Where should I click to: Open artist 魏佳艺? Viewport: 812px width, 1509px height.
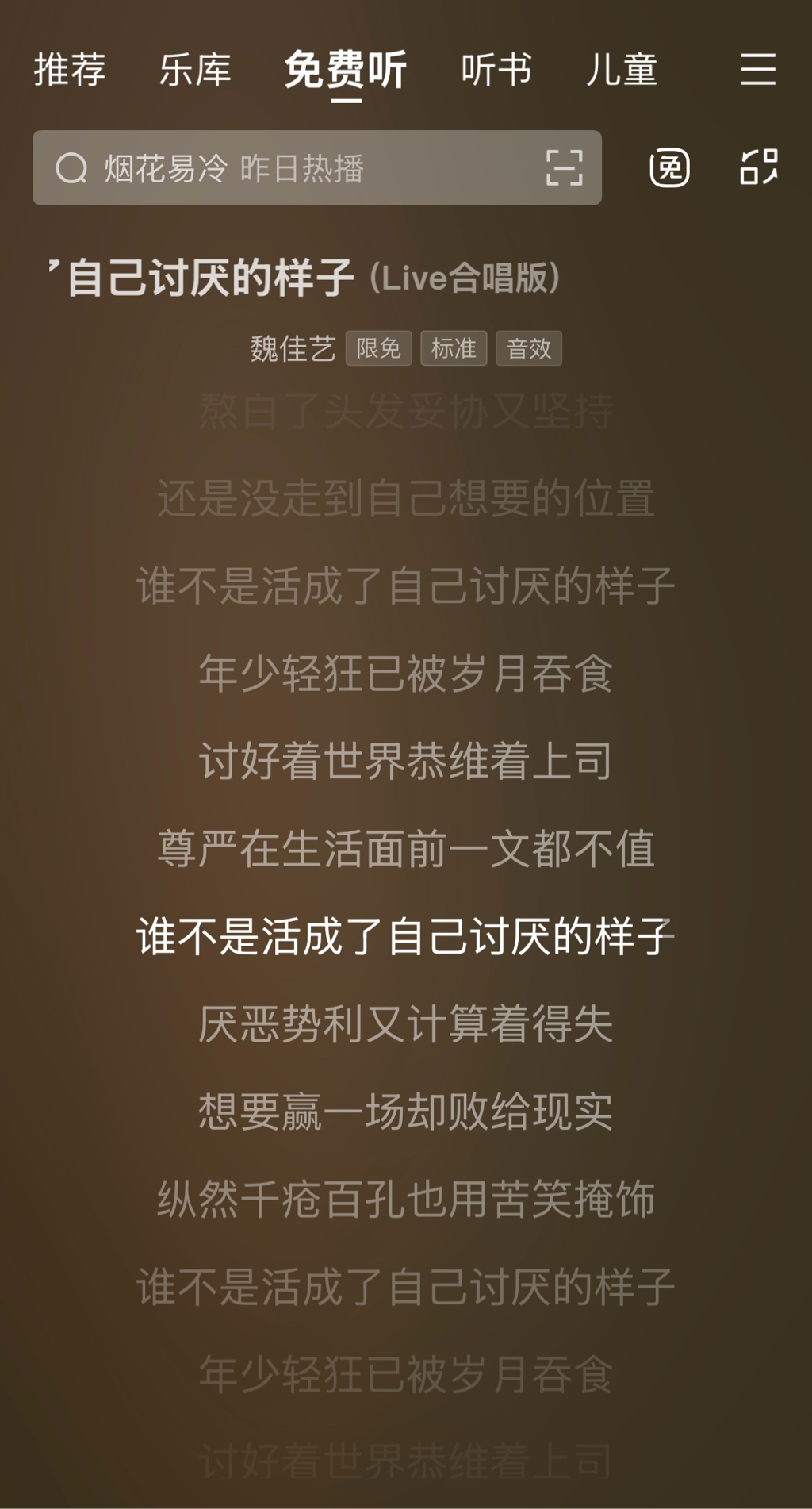(x=293, y=348)
